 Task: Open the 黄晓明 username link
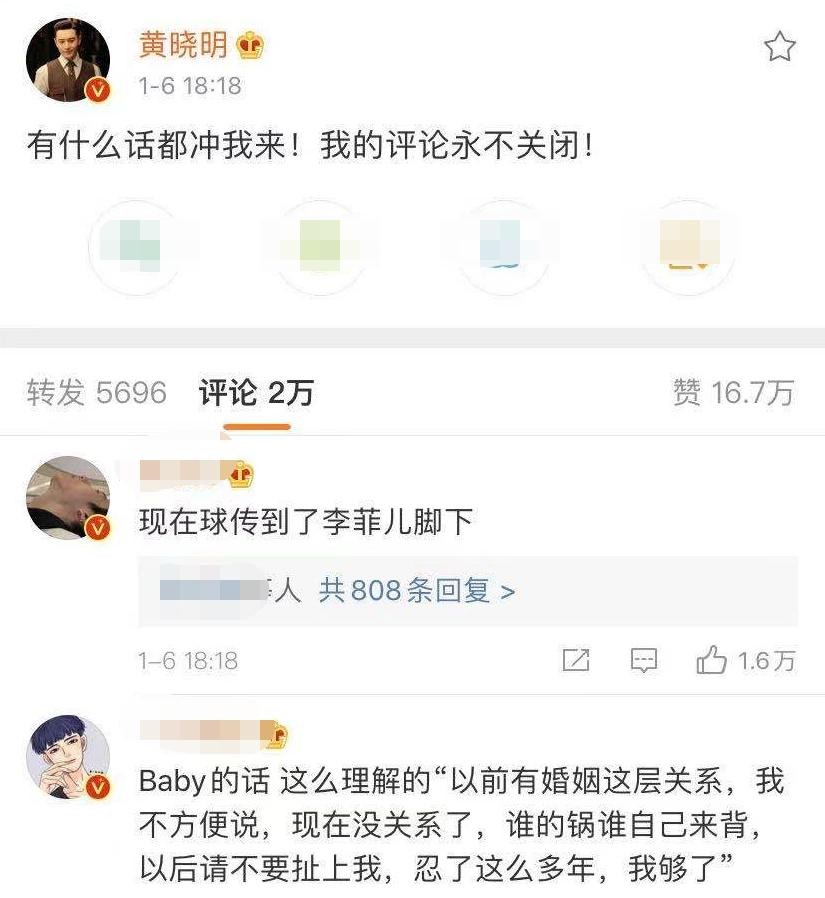point(182,44)
